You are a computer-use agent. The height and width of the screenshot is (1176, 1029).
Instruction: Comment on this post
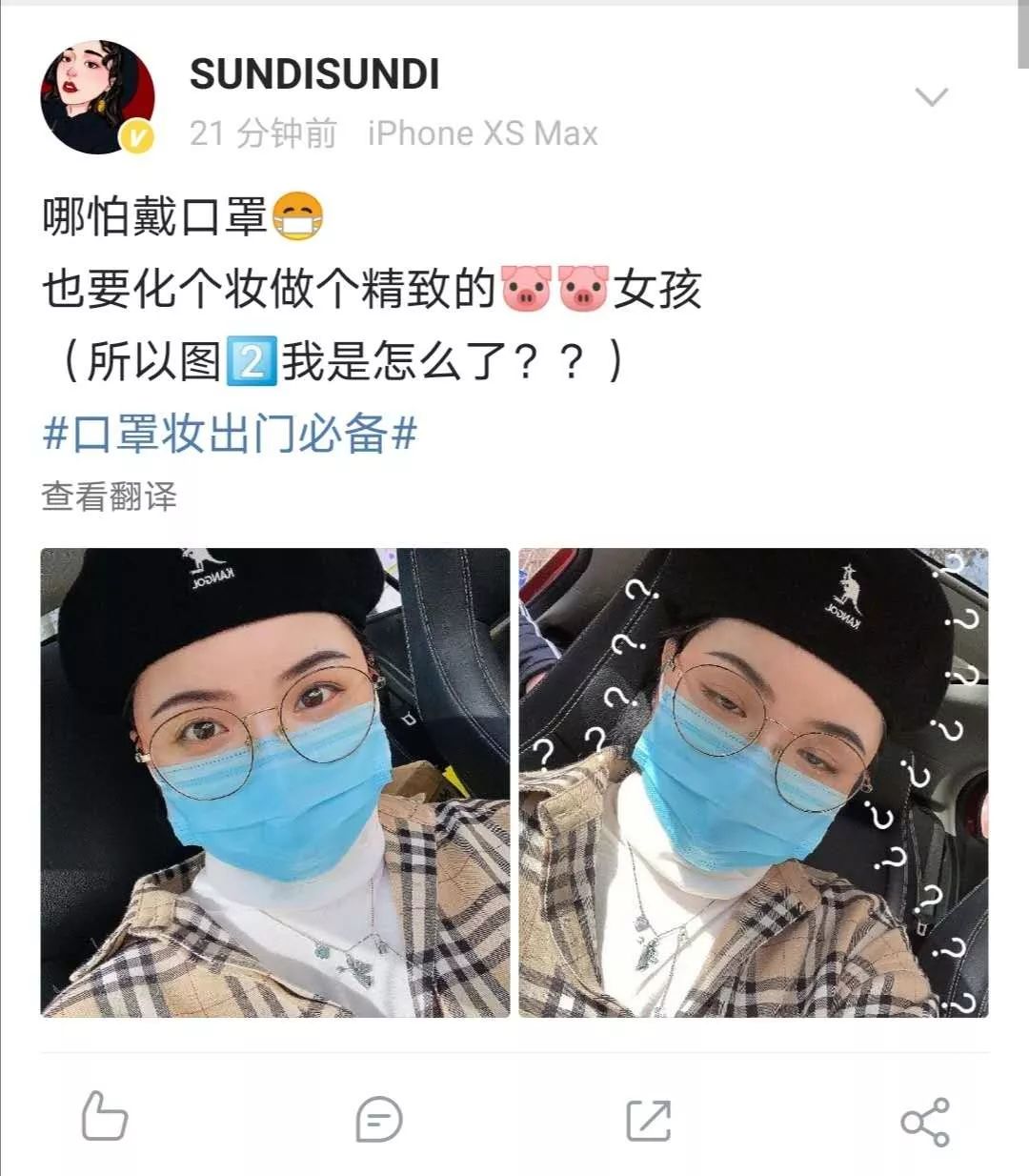click(x=378, y=1119)
